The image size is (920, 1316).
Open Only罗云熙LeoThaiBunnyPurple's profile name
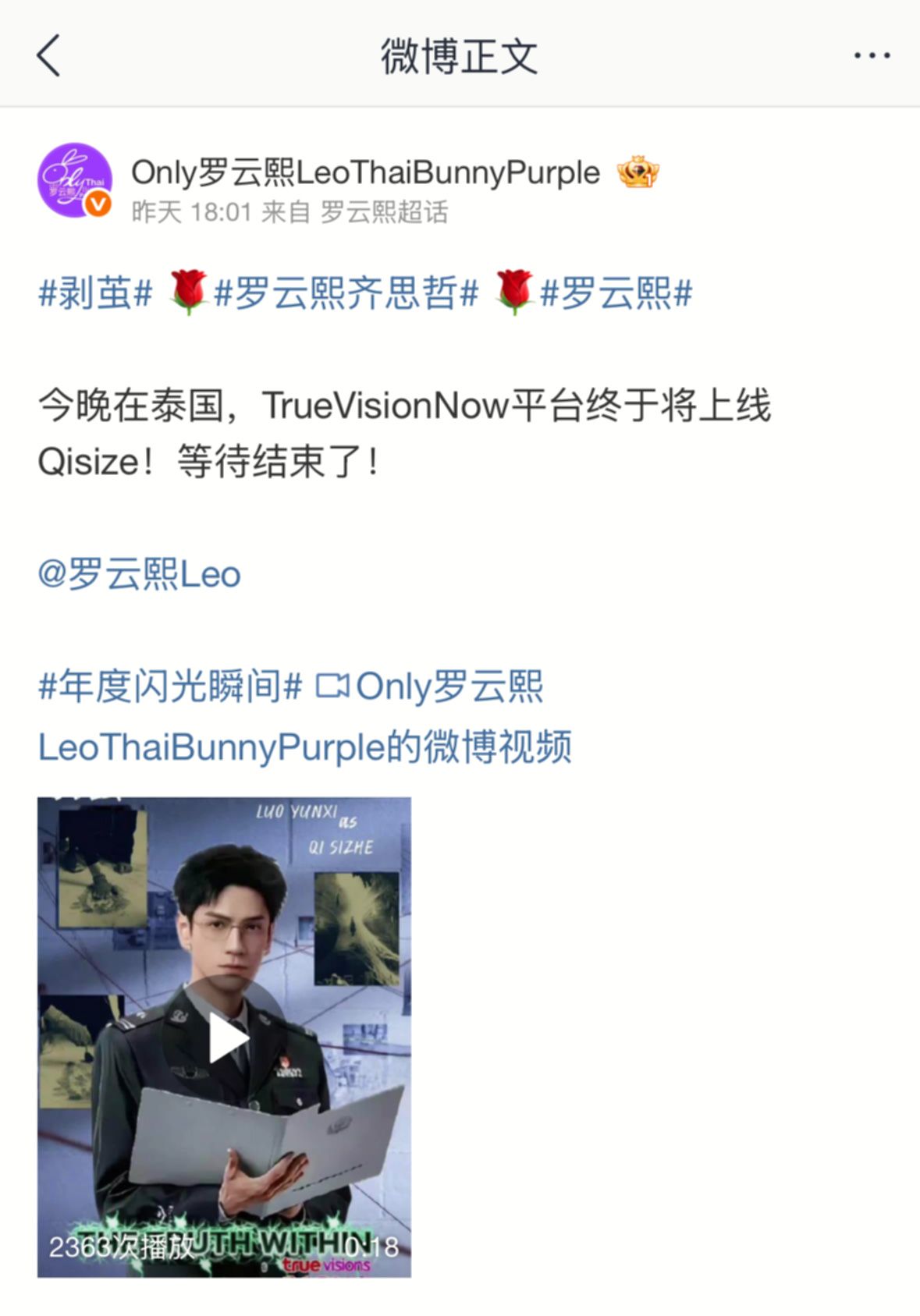[365, 172]
